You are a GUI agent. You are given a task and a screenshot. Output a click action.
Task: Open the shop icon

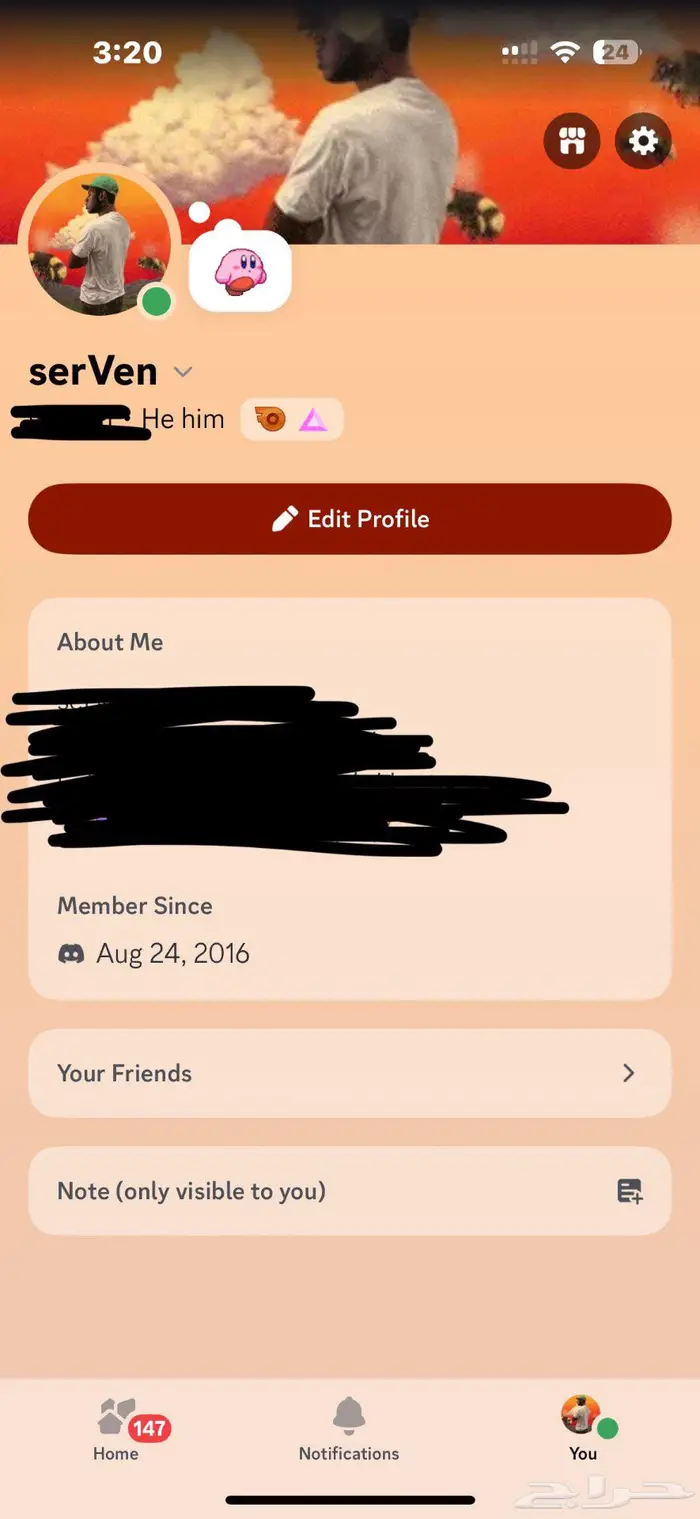[x=571, y=142]
